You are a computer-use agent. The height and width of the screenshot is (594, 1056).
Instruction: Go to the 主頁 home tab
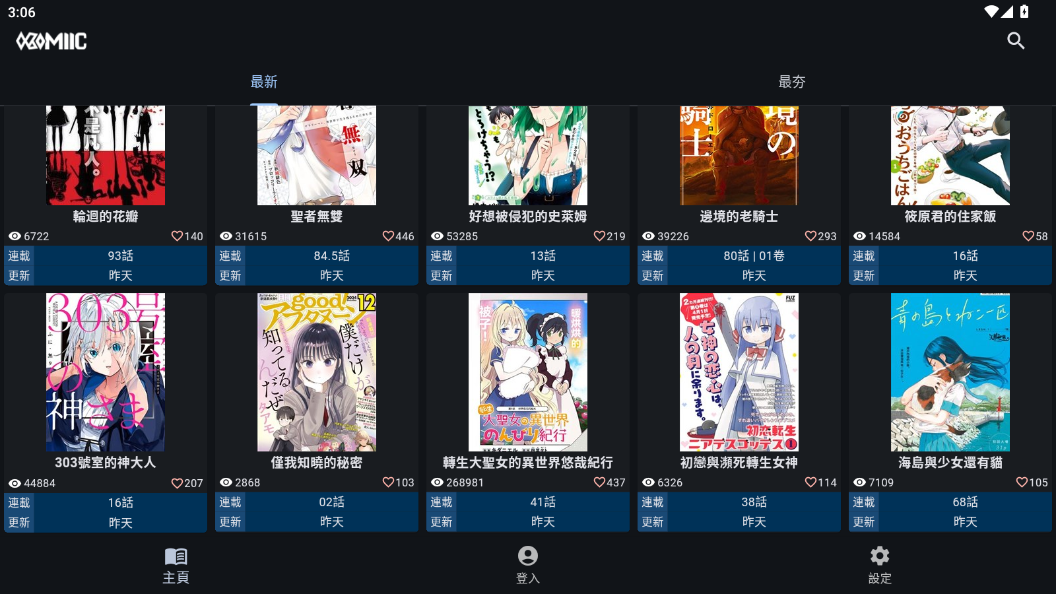coord(176,565)
